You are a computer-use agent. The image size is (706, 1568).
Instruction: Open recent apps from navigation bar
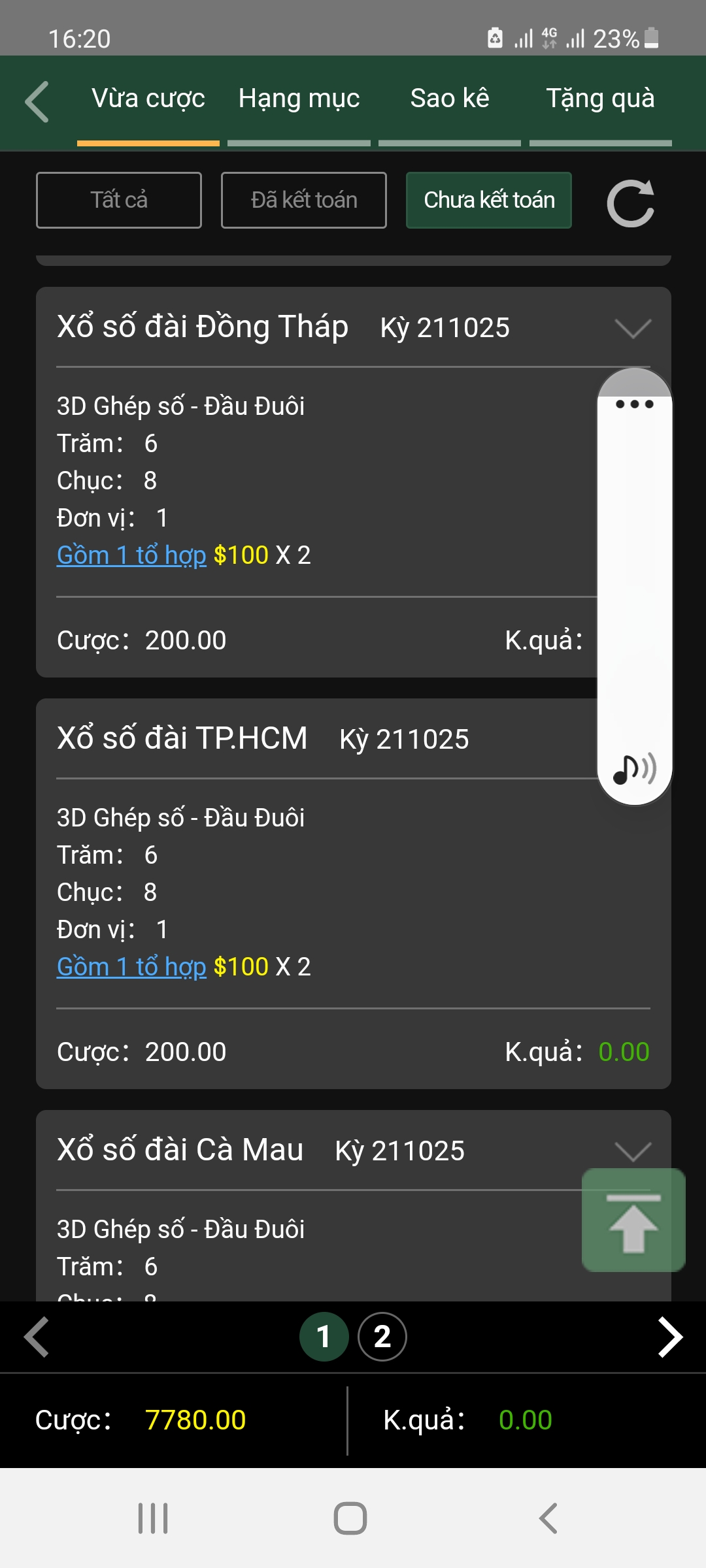153,1518
